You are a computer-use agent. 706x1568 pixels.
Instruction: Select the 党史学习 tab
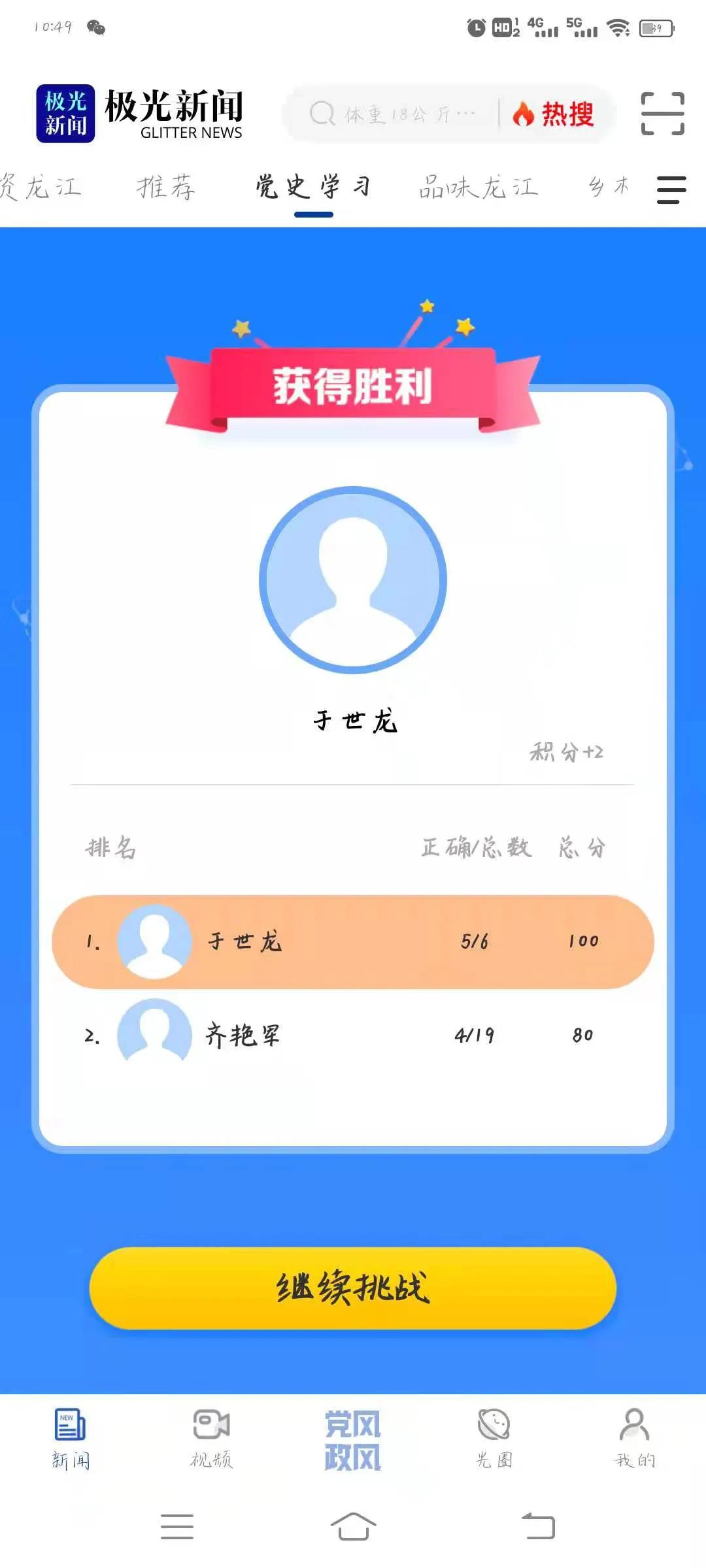pyautogui.click(x=313, y=188)
